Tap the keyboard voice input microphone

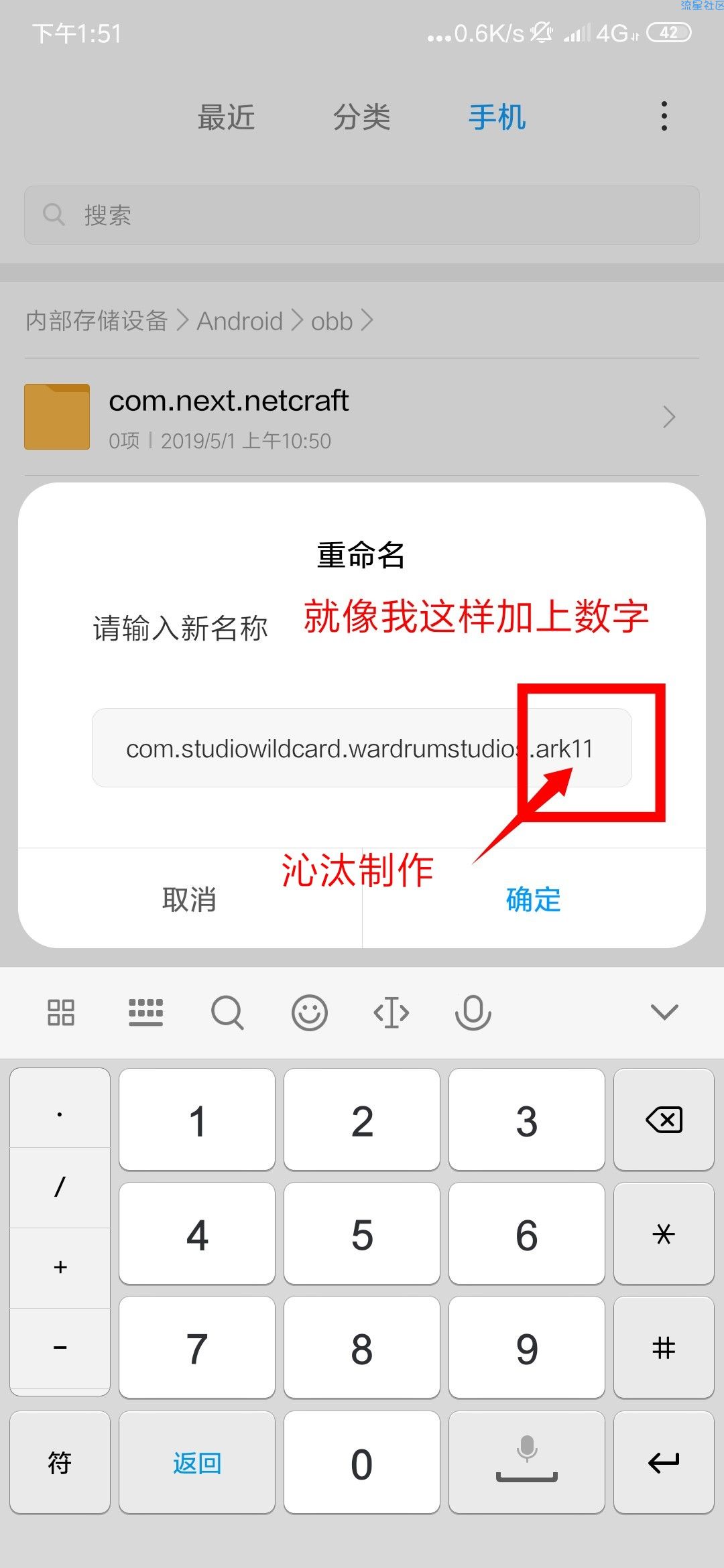[x=473, y=1012]
